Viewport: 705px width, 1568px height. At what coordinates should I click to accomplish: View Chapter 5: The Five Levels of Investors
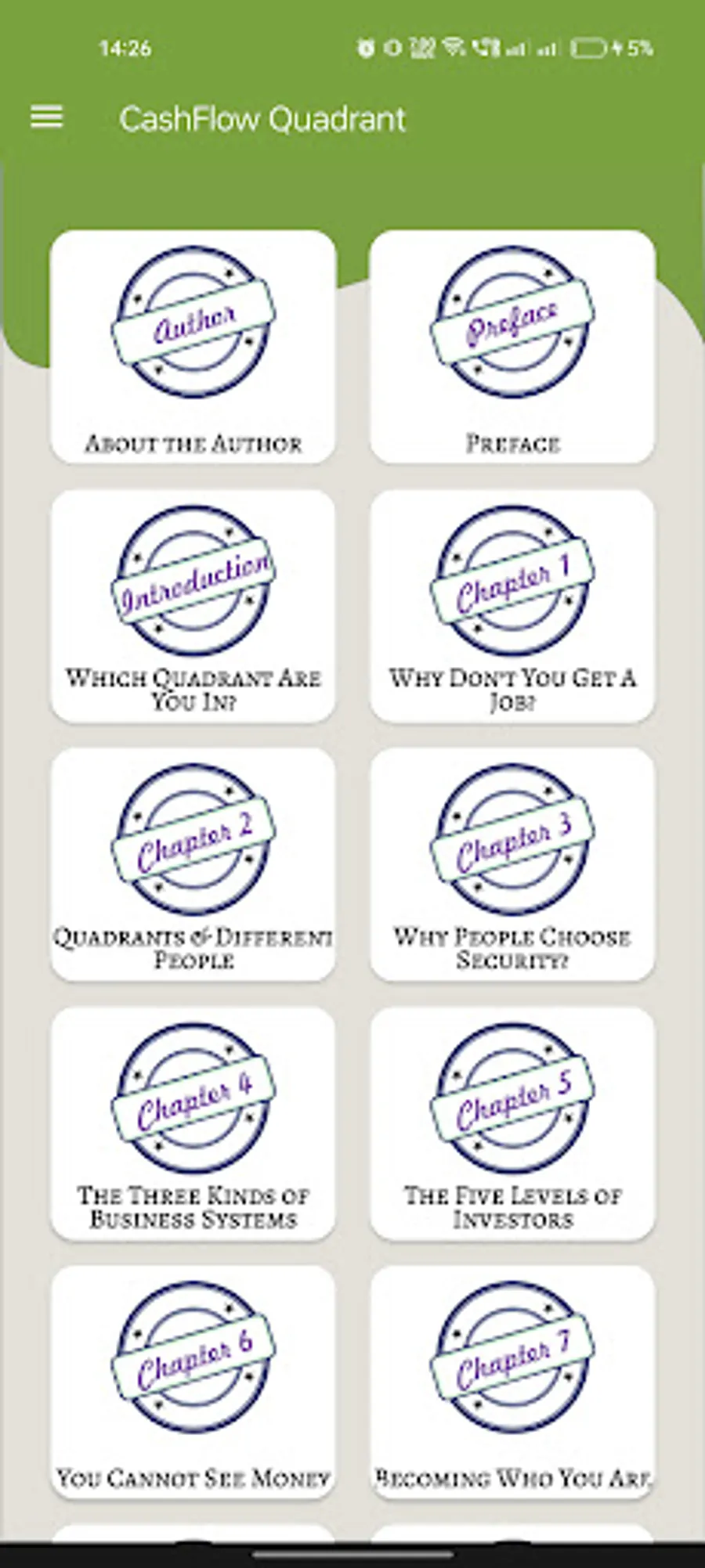[512, 1123]
